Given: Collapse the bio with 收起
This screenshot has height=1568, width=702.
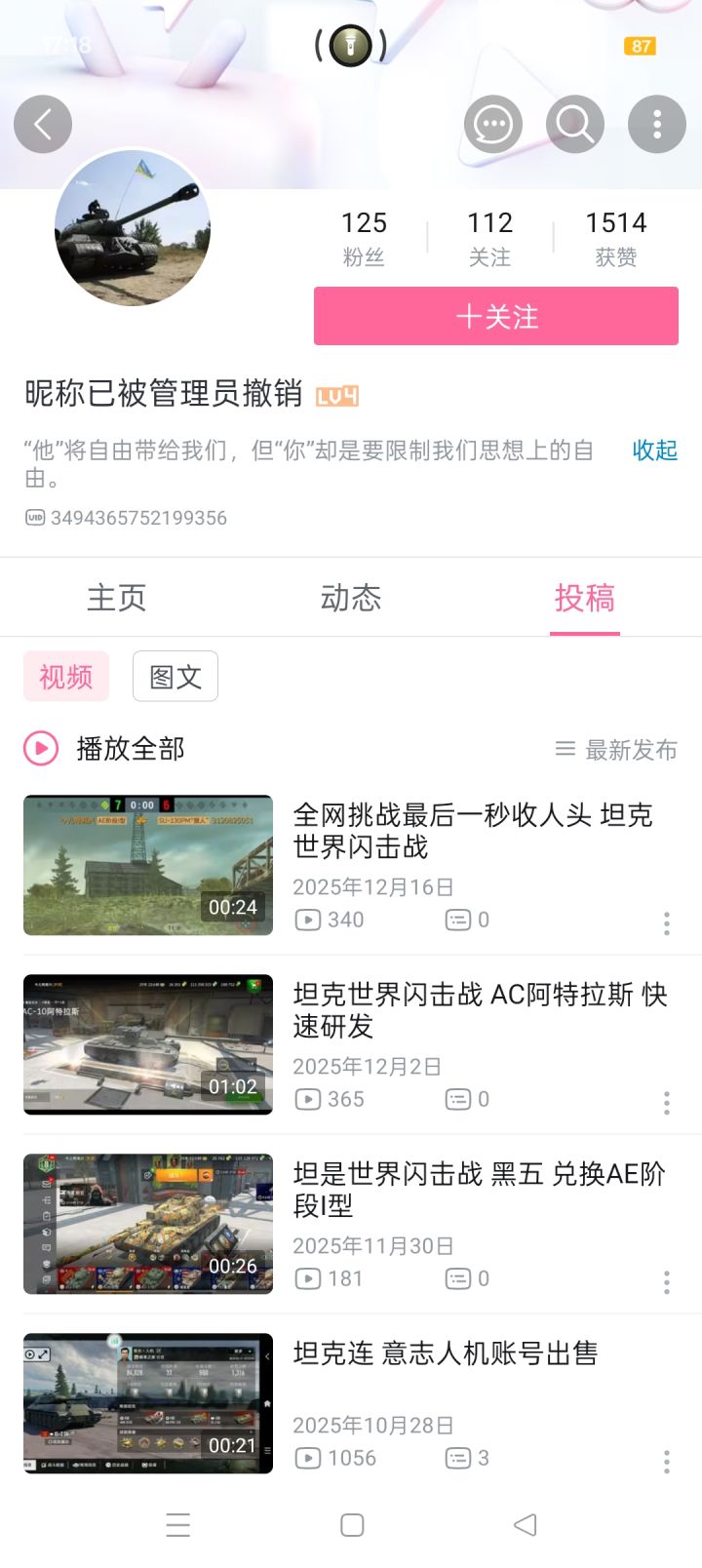Looking at the screenshot, I should point(654,451).
